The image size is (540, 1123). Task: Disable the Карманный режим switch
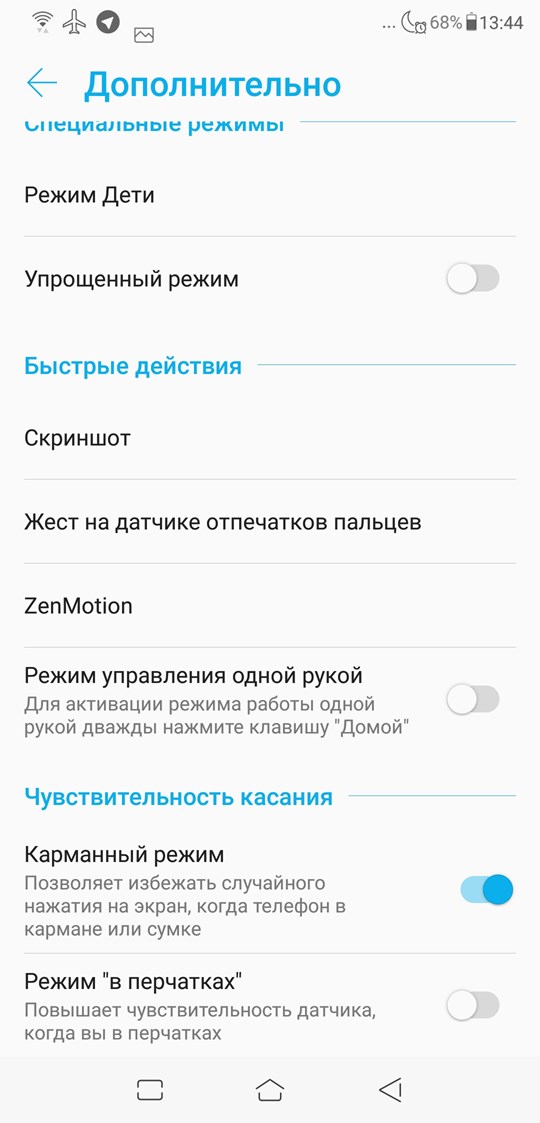[x=487, y=890]
